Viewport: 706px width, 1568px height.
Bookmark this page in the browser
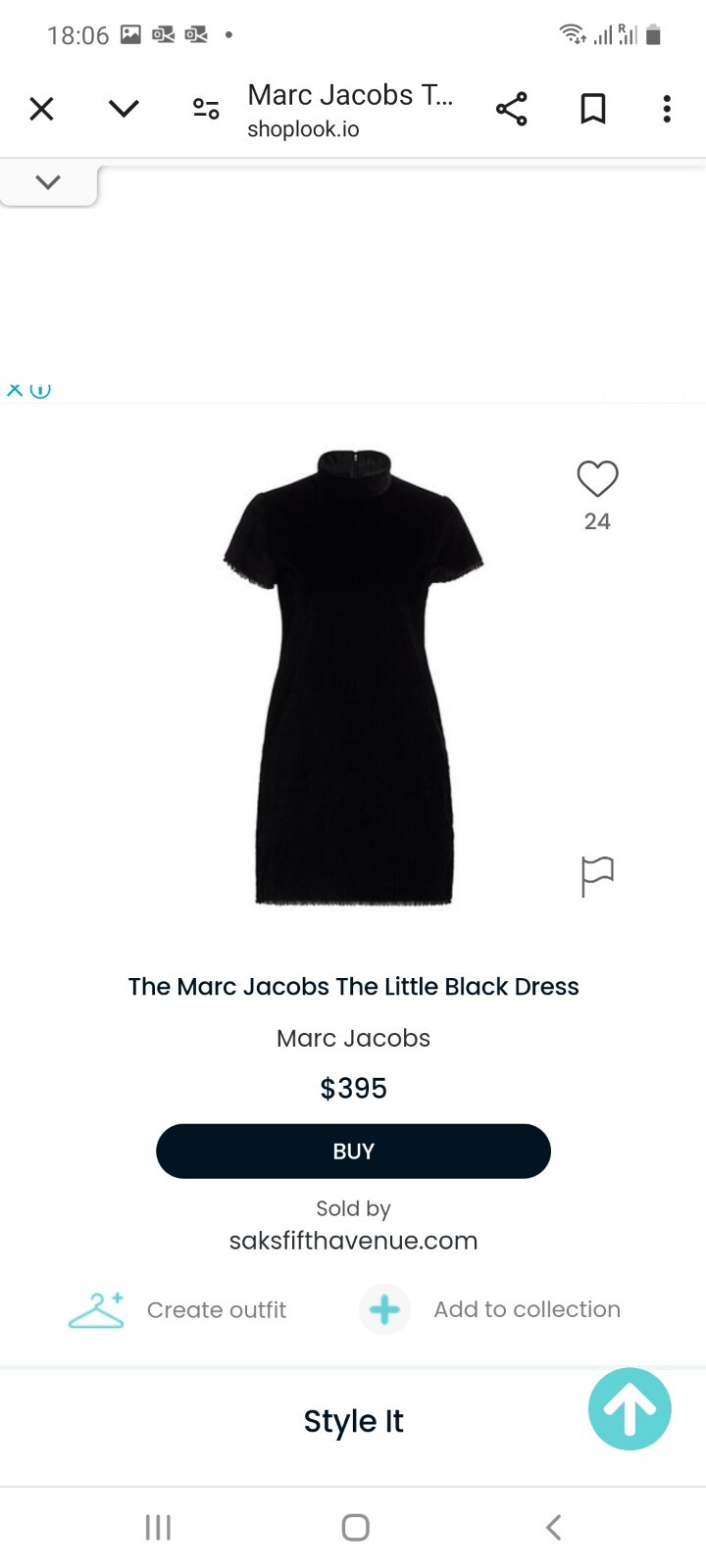[x=592, y=109]
